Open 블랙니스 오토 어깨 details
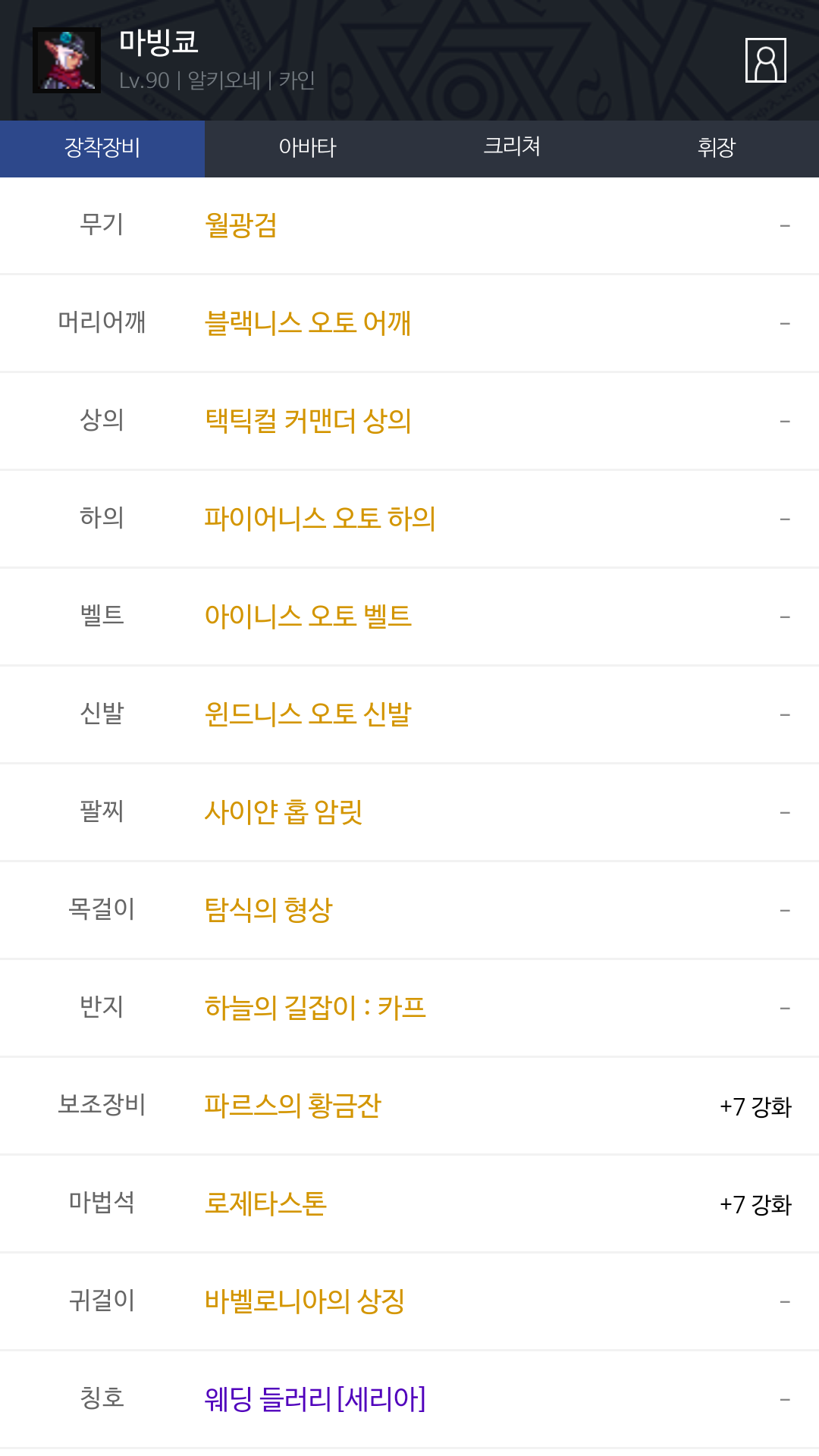819x1456 pixels. point(308,323)
